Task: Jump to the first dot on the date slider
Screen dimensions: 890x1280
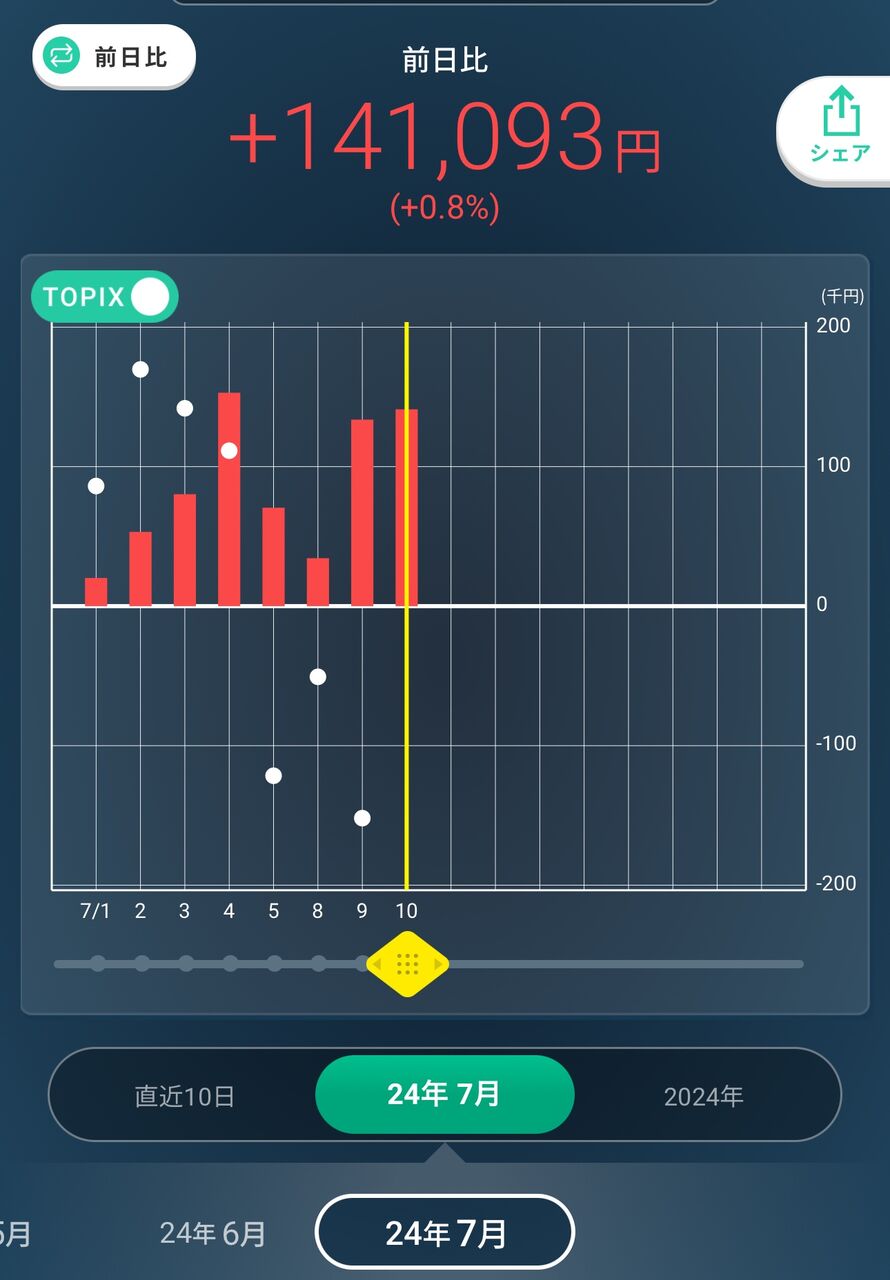Action: [98, 964]
